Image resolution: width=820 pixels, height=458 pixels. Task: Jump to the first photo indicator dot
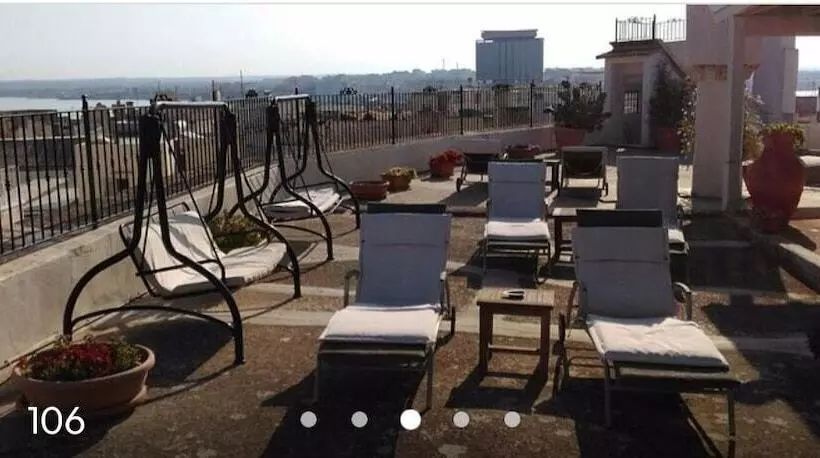[x=308, y=419]
